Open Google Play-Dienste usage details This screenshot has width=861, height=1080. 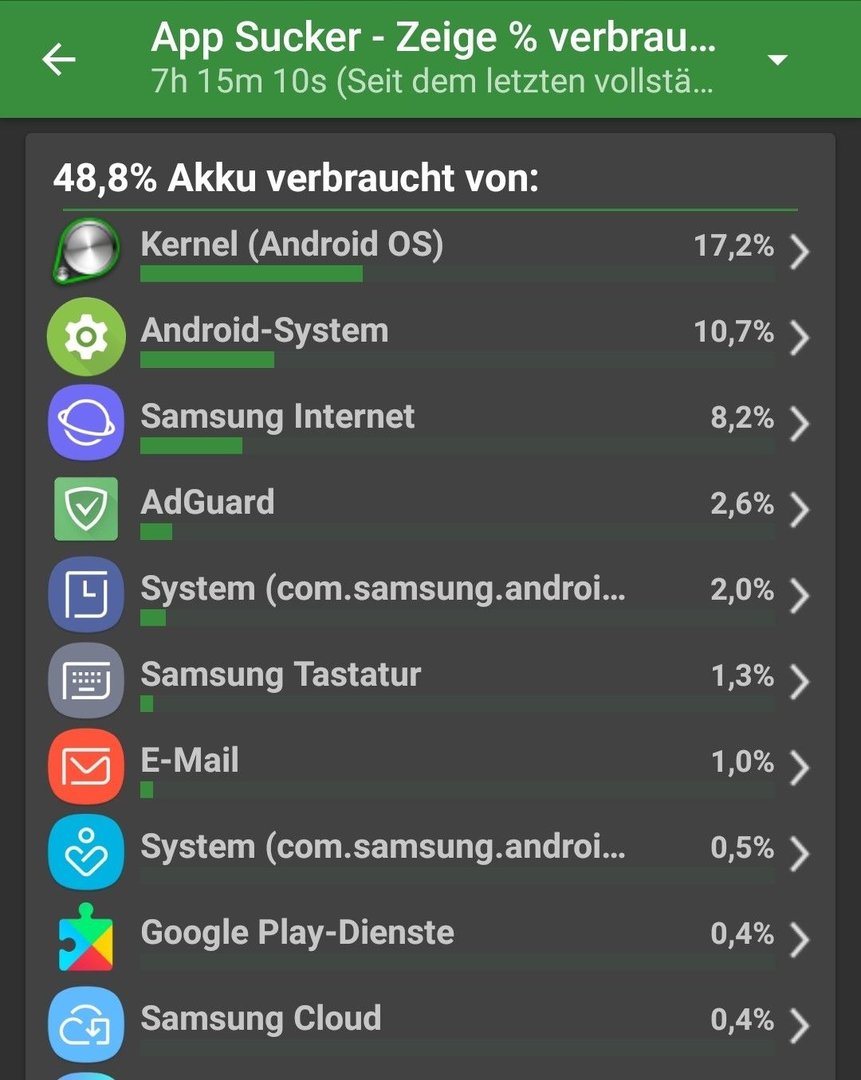tap(430, 939)
